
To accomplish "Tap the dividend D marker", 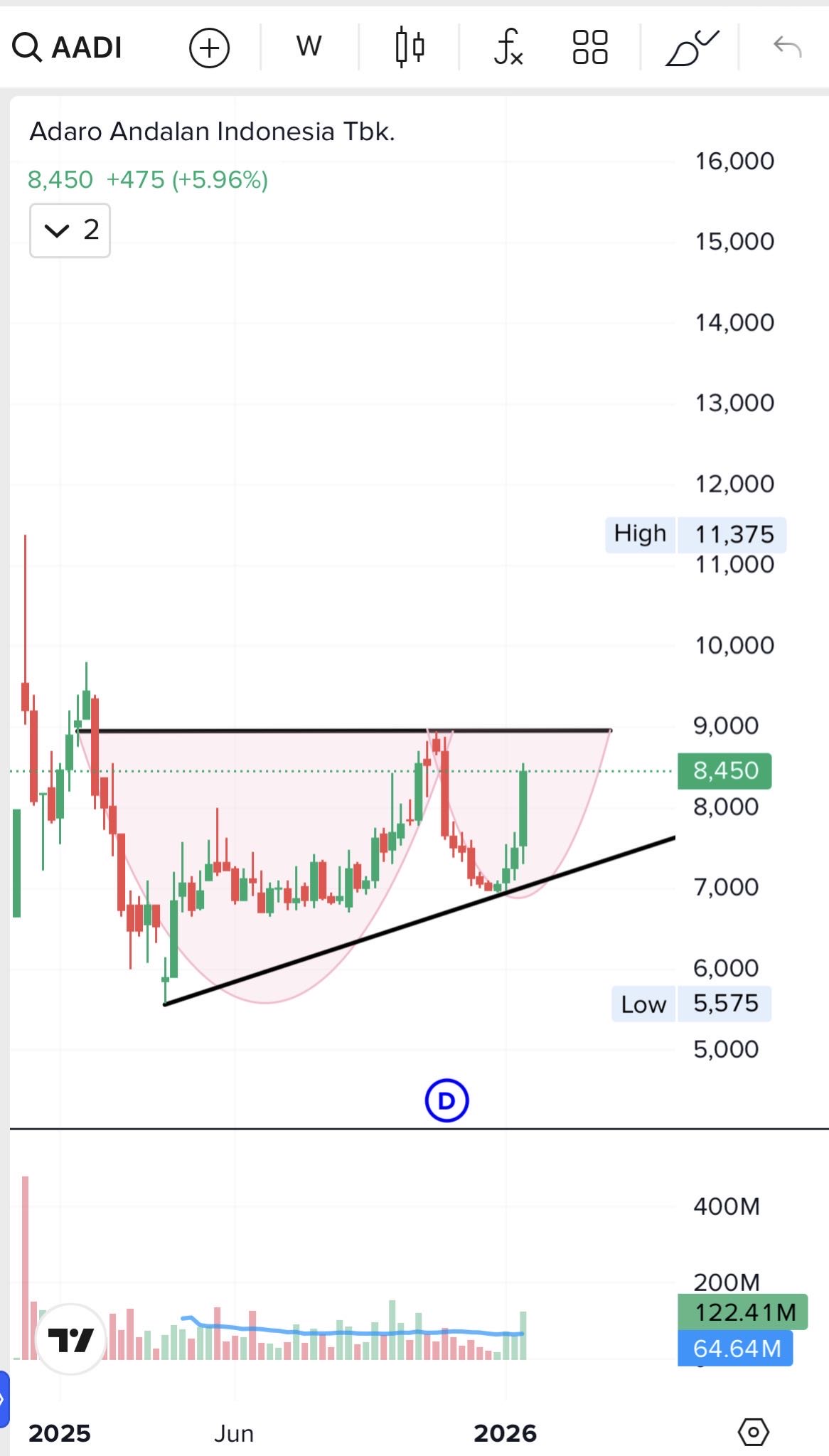I will pyautogui.click(x=446, y=1100).
